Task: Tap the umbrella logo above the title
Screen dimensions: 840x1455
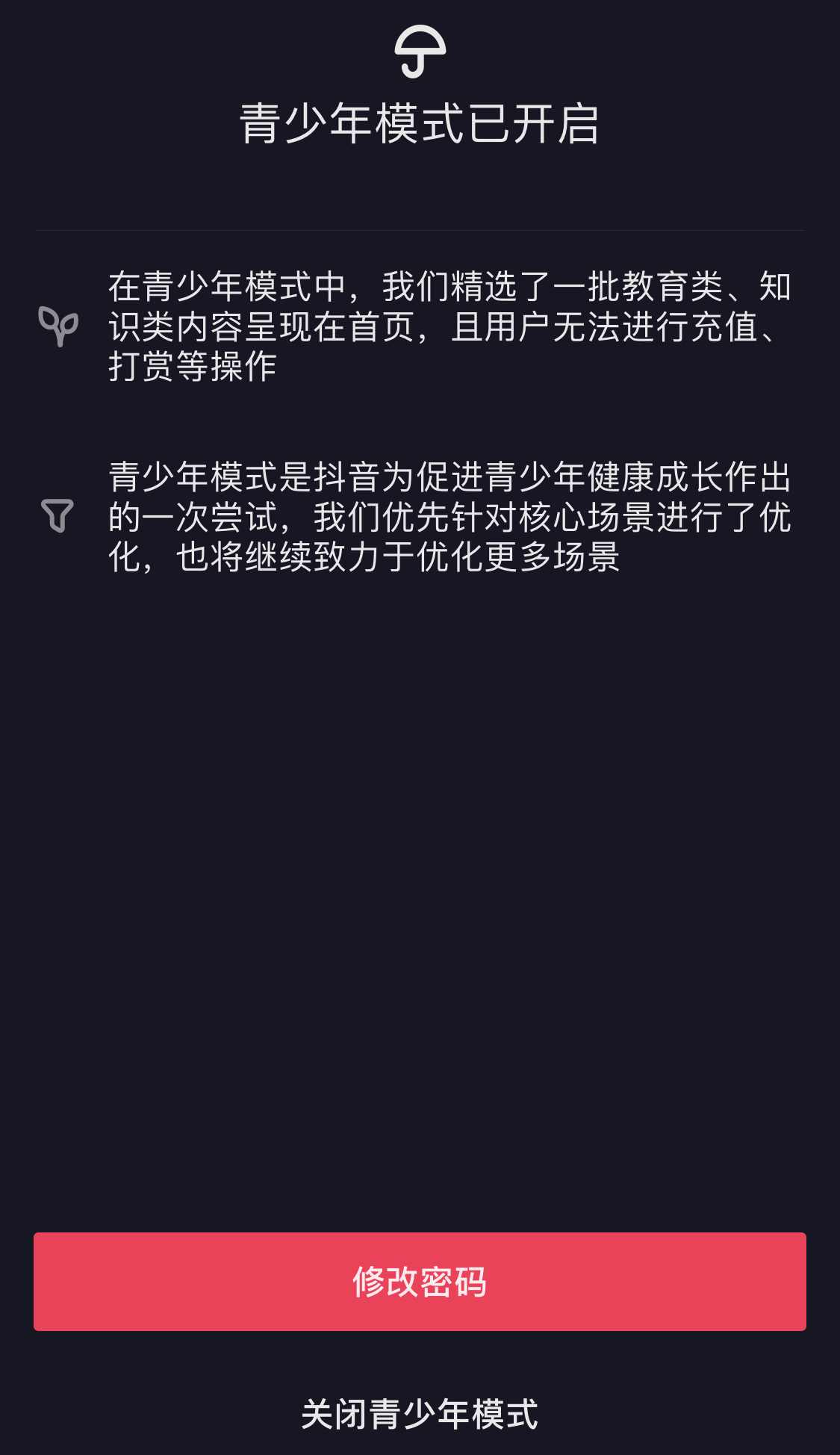Action: pos(420,51)
